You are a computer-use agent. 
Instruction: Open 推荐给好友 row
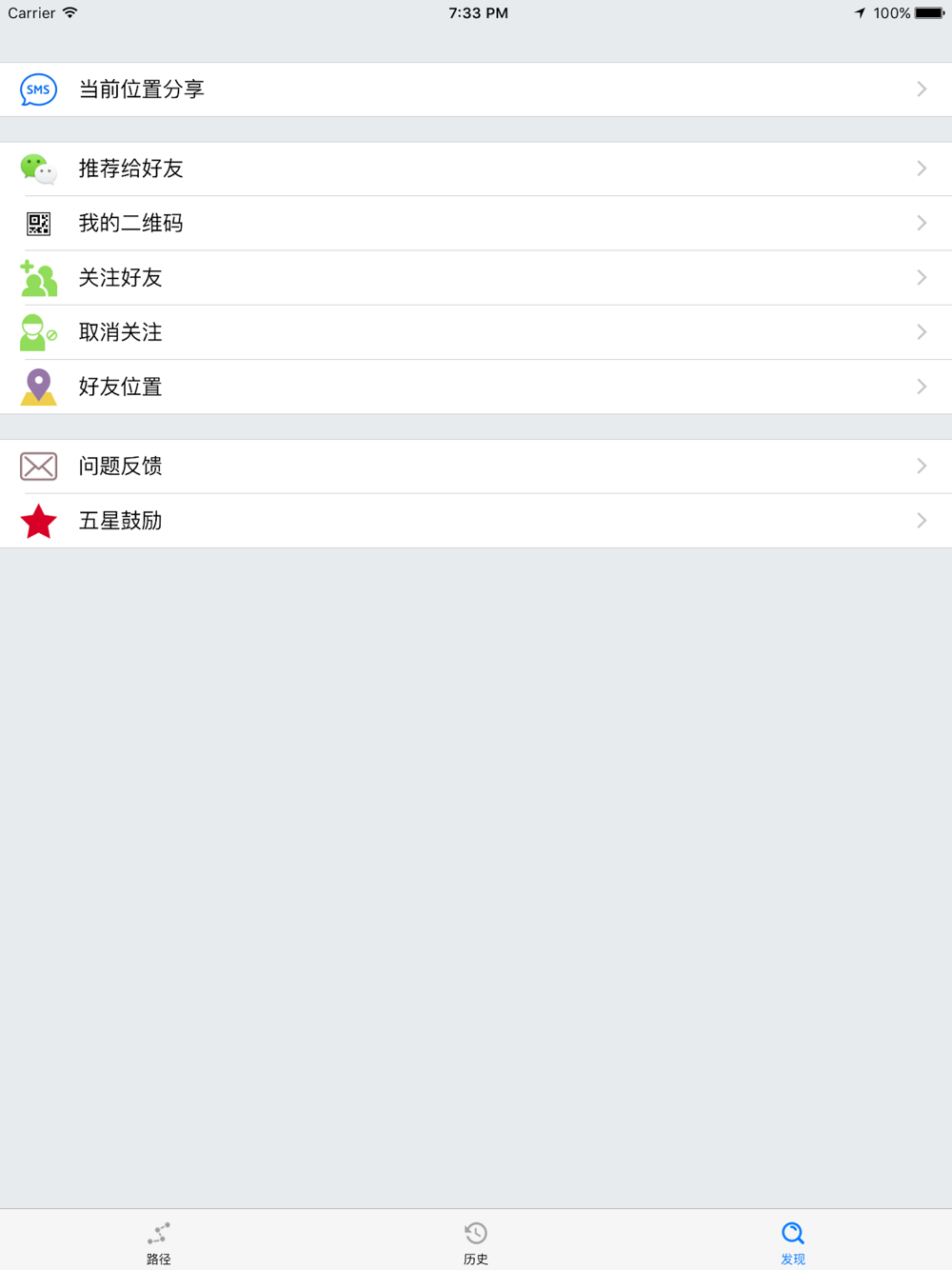(x=476, y=169)
